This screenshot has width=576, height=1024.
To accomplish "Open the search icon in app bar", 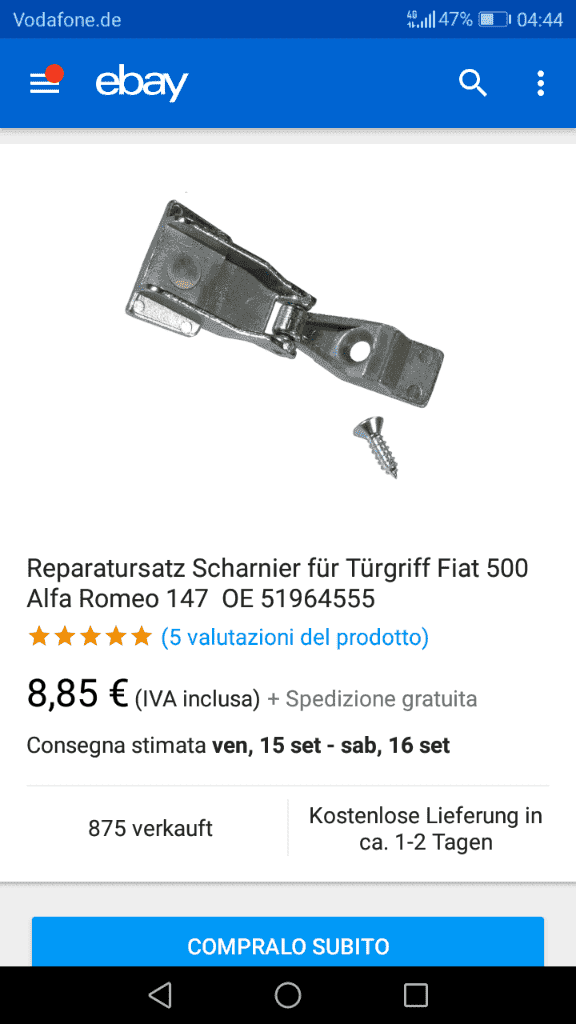I will (473, 83).
